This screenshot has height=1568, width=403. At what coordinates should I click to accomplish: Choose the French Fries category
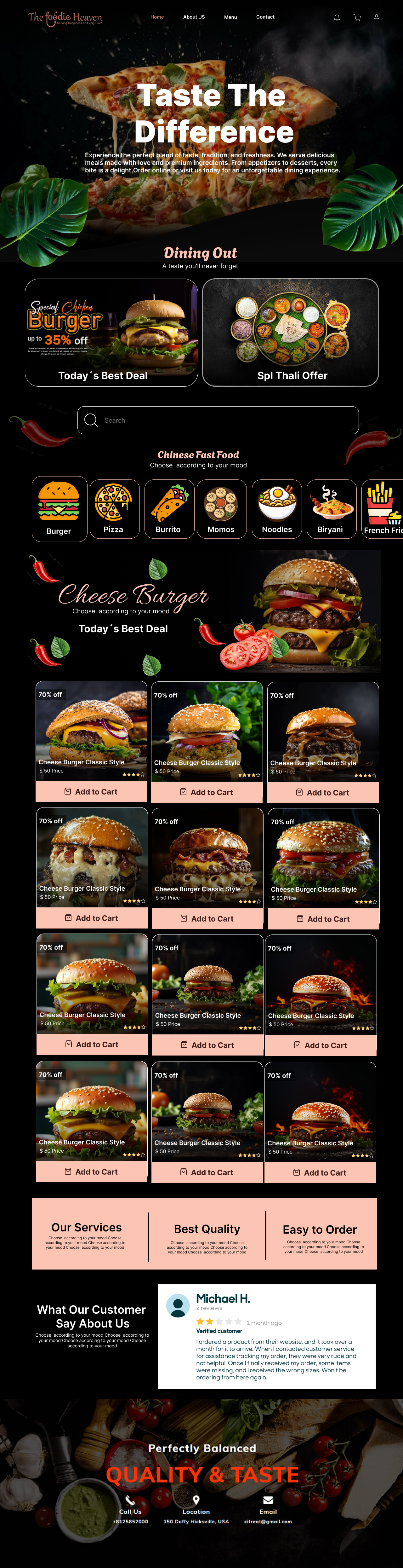coord(383,509)
